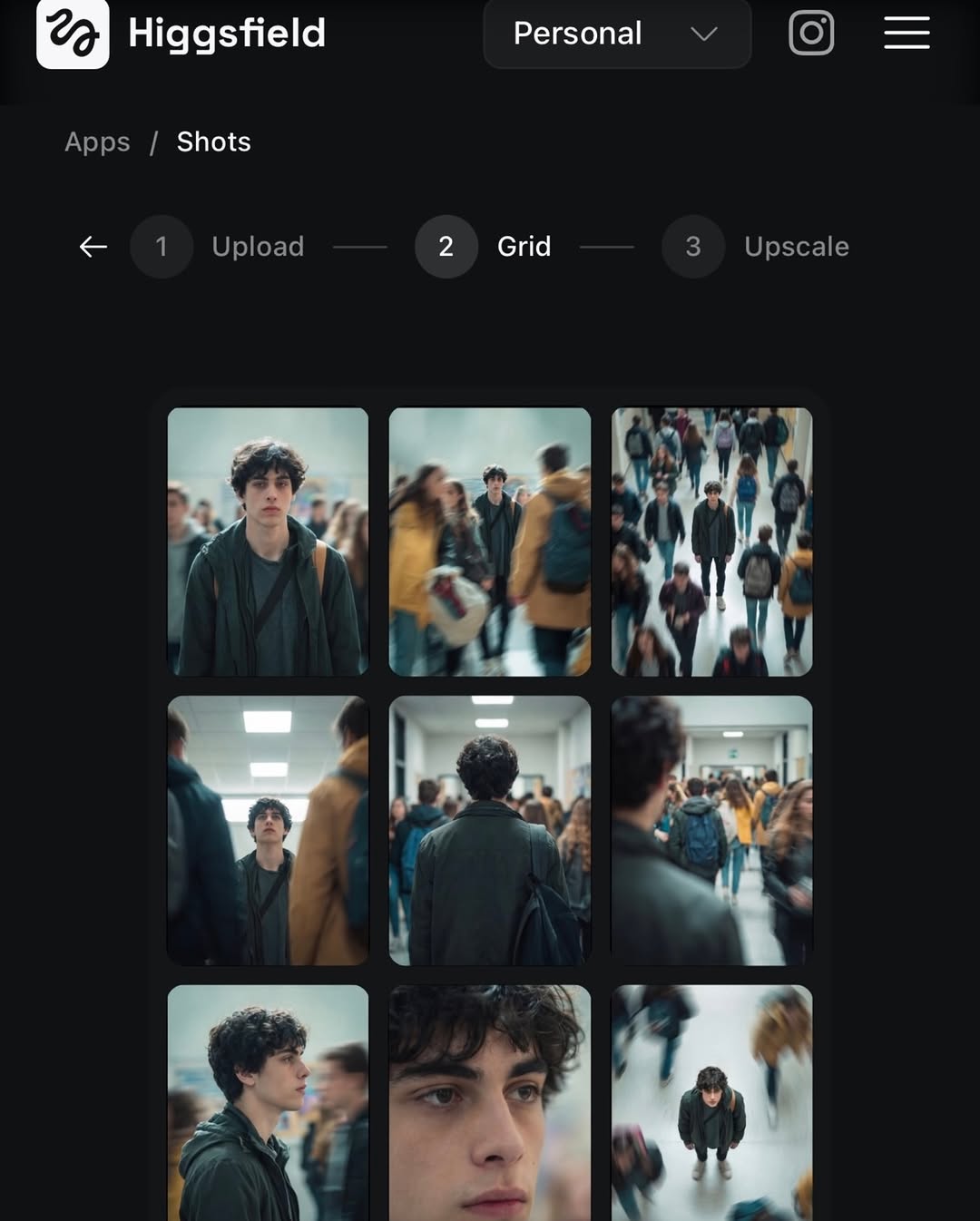Select the low-angle shot under ceiling lights
This screenshot has width=980, height=1221.
268,830
